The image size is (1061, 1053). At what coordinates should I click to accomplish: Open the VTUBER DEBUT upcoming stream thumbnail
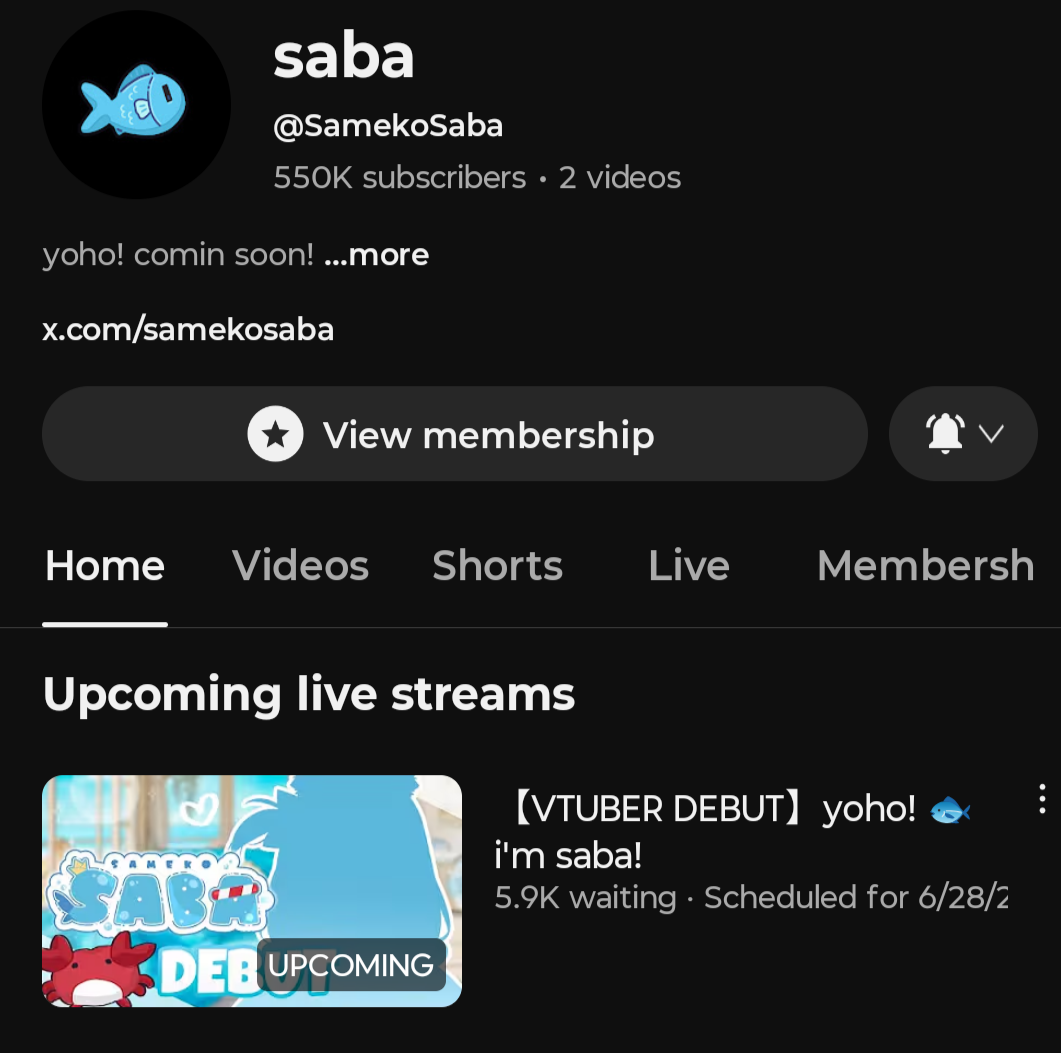[252, 890]
